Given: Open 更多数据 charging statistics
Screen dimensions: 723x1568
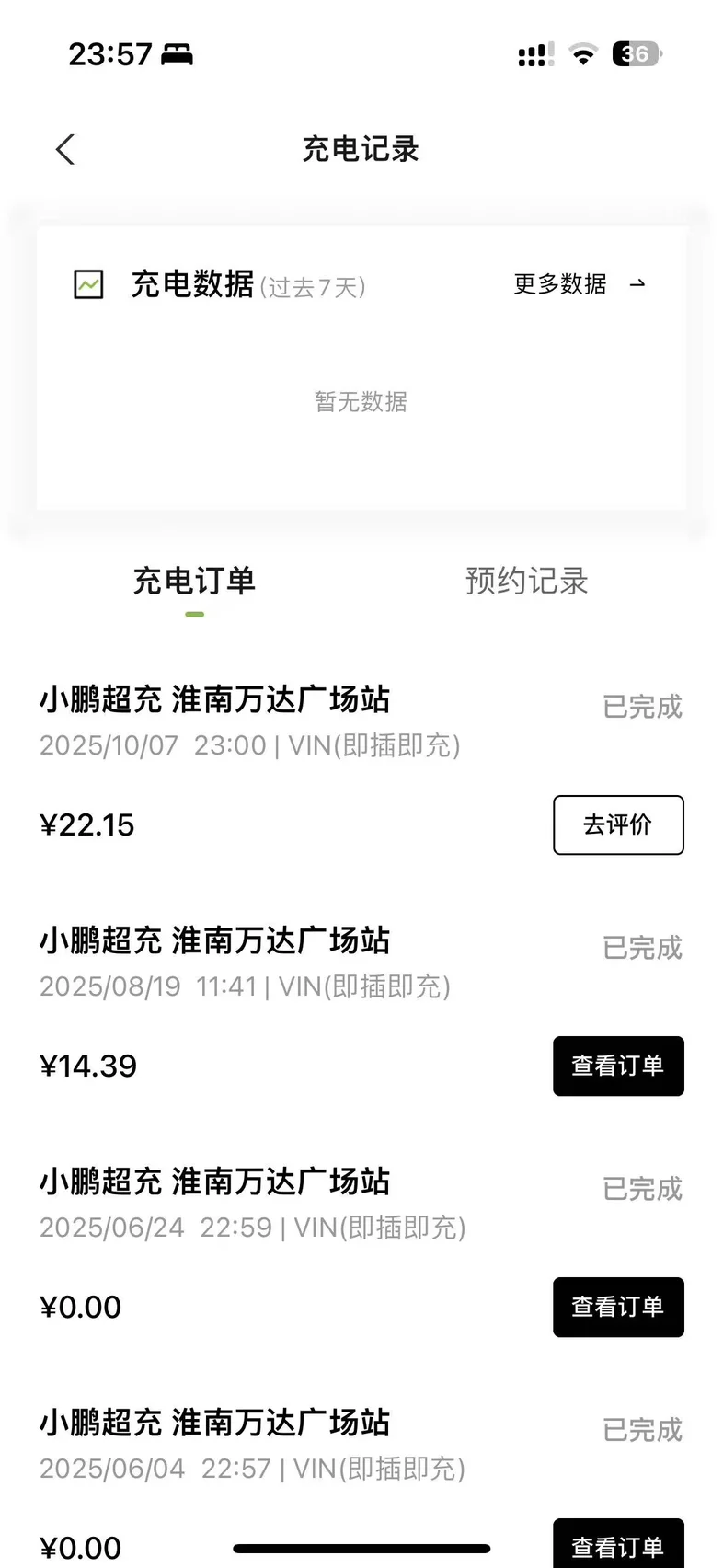Looking at the screenshot, I should click(579, 284).
